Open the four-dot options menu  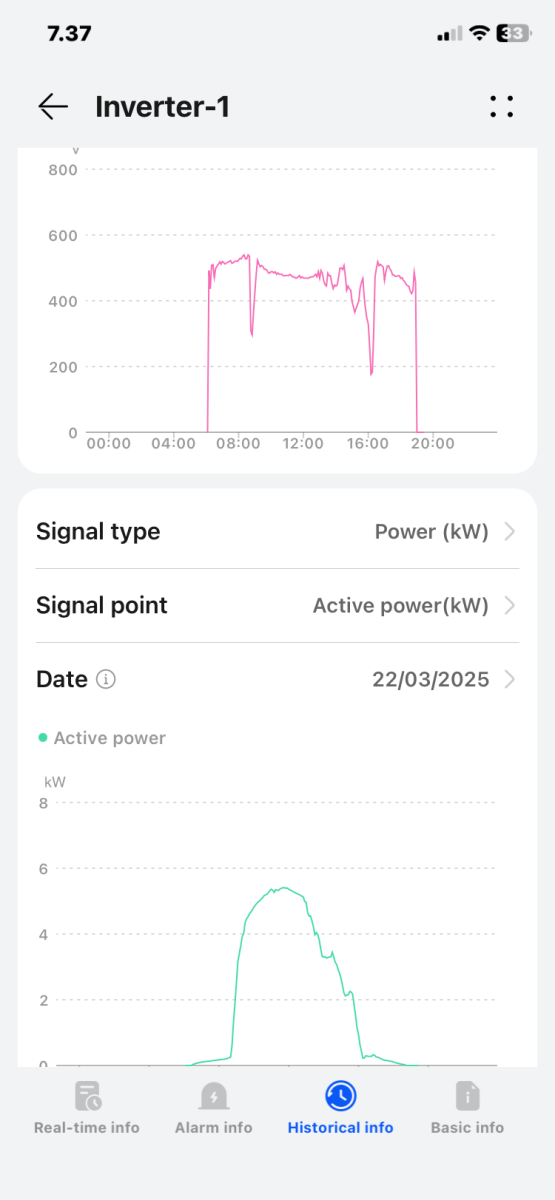click(x=502, y=107)
